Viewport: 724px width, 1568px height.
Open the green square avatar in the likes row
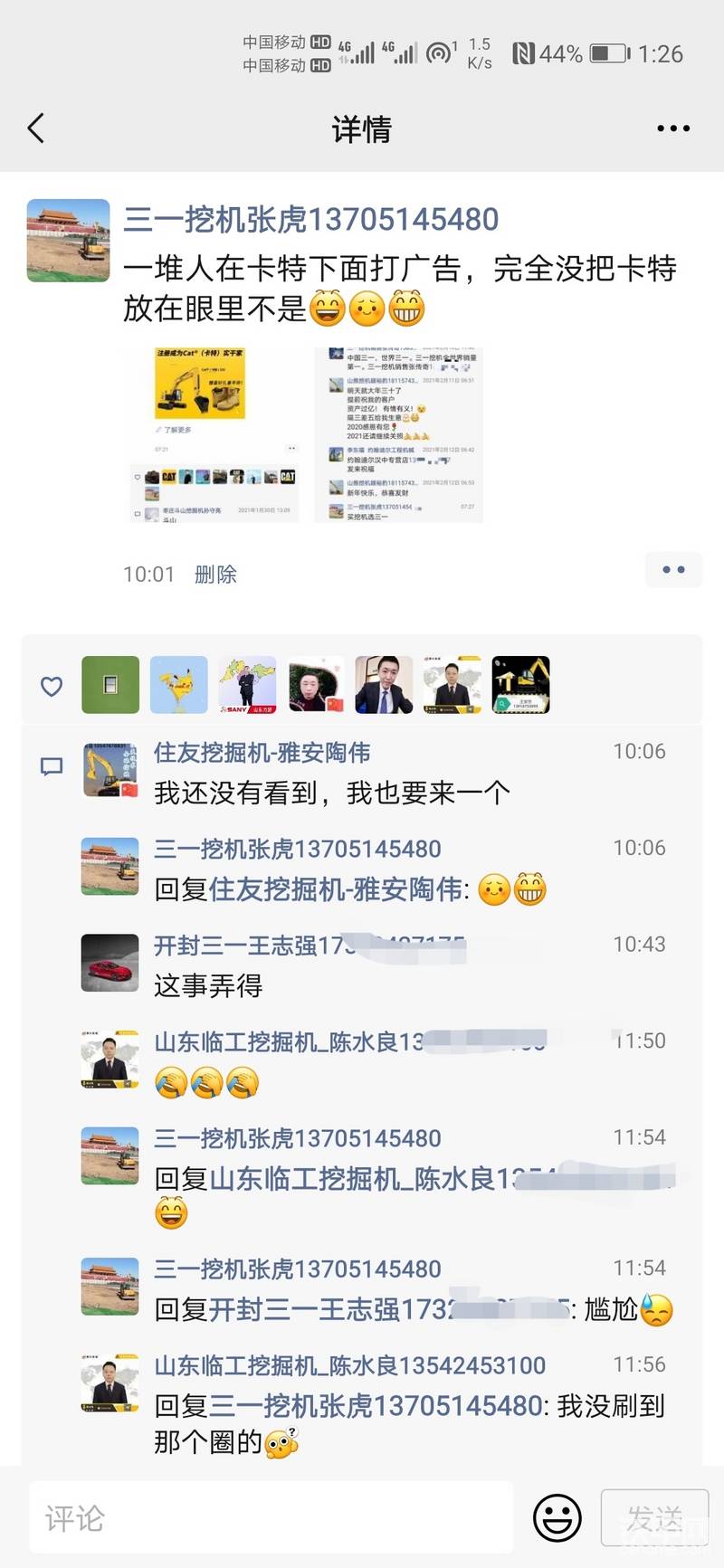click(110, 685)
